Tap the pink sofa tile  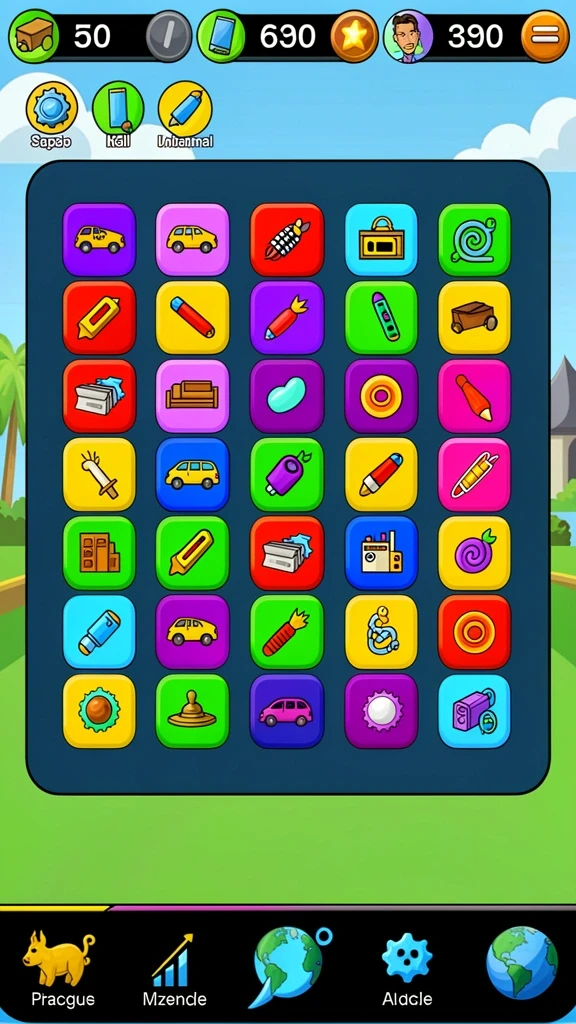[x=192, y=396]
